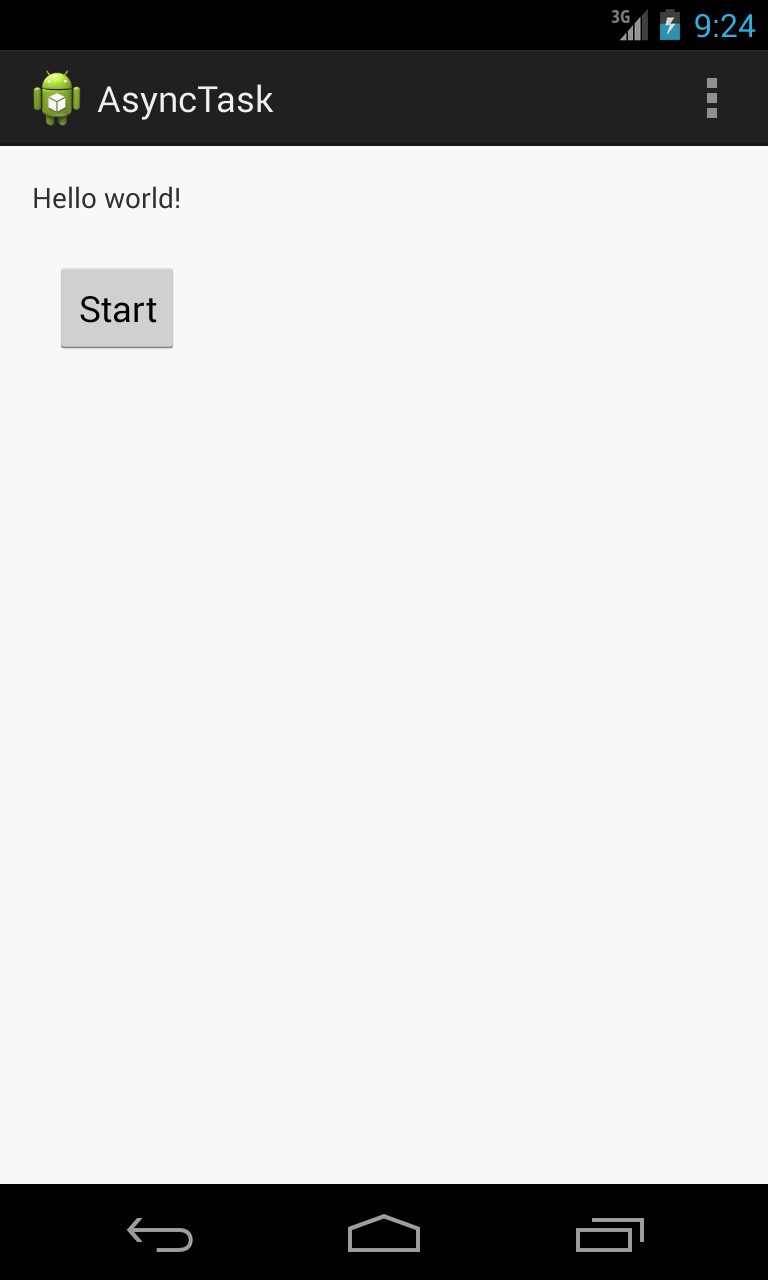The image size is (768, 1280).
Task: Click the Hello world! text
Action: point(106,198)
